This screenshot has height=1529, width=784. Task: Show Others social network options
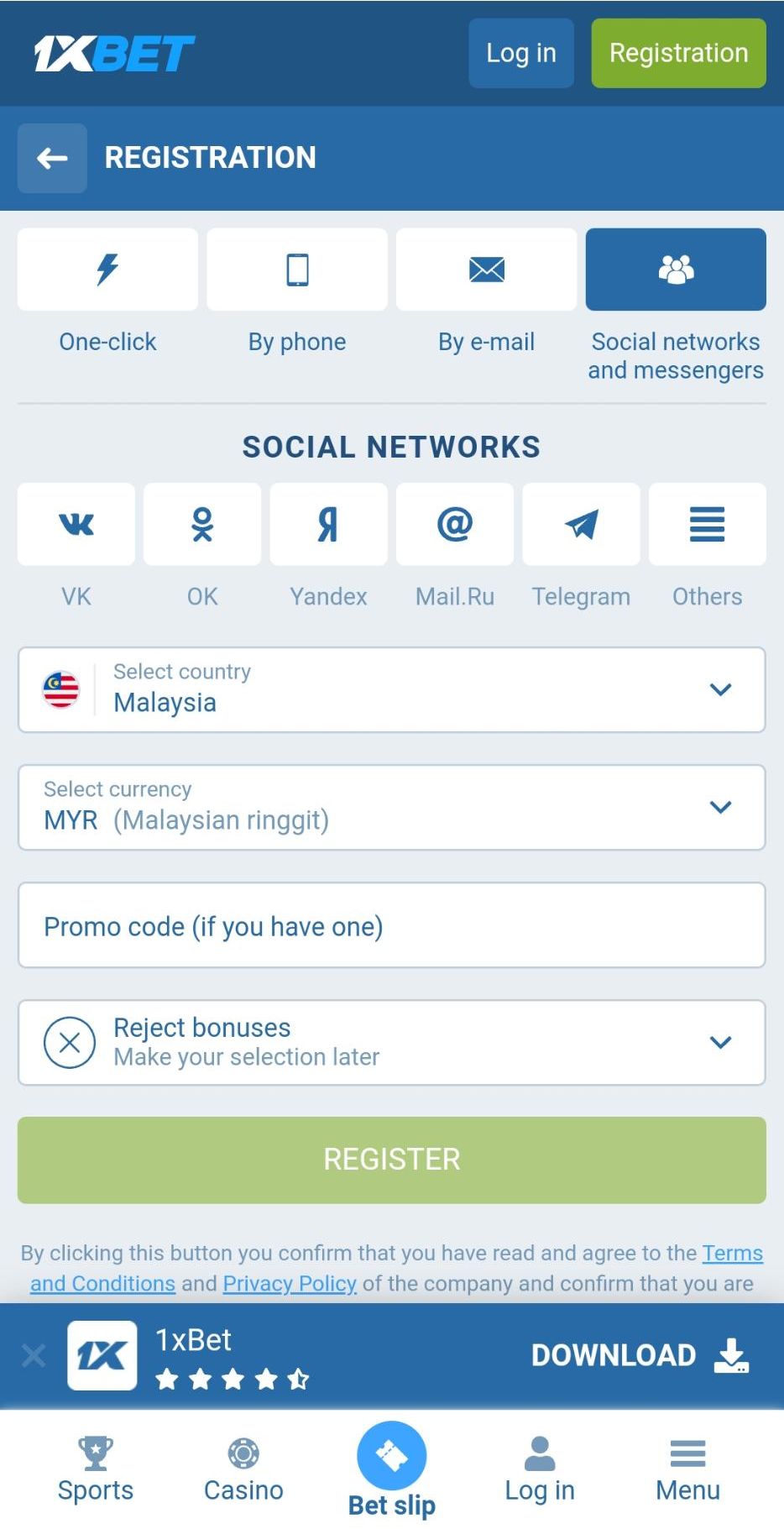(707, 524)
